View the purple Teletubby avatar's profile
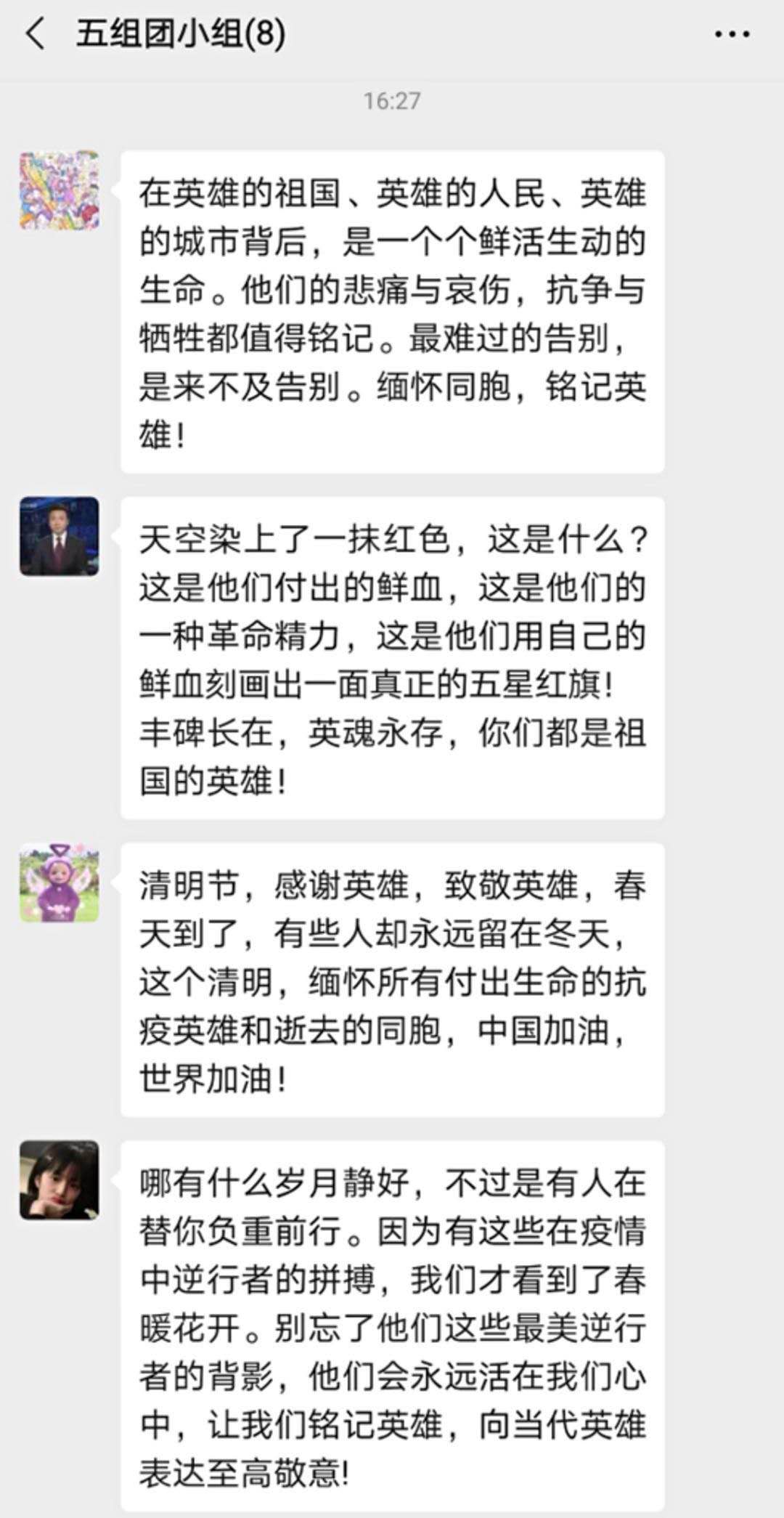The width and height of the screenshot is (784, 1518). click(x=59, y=882)
